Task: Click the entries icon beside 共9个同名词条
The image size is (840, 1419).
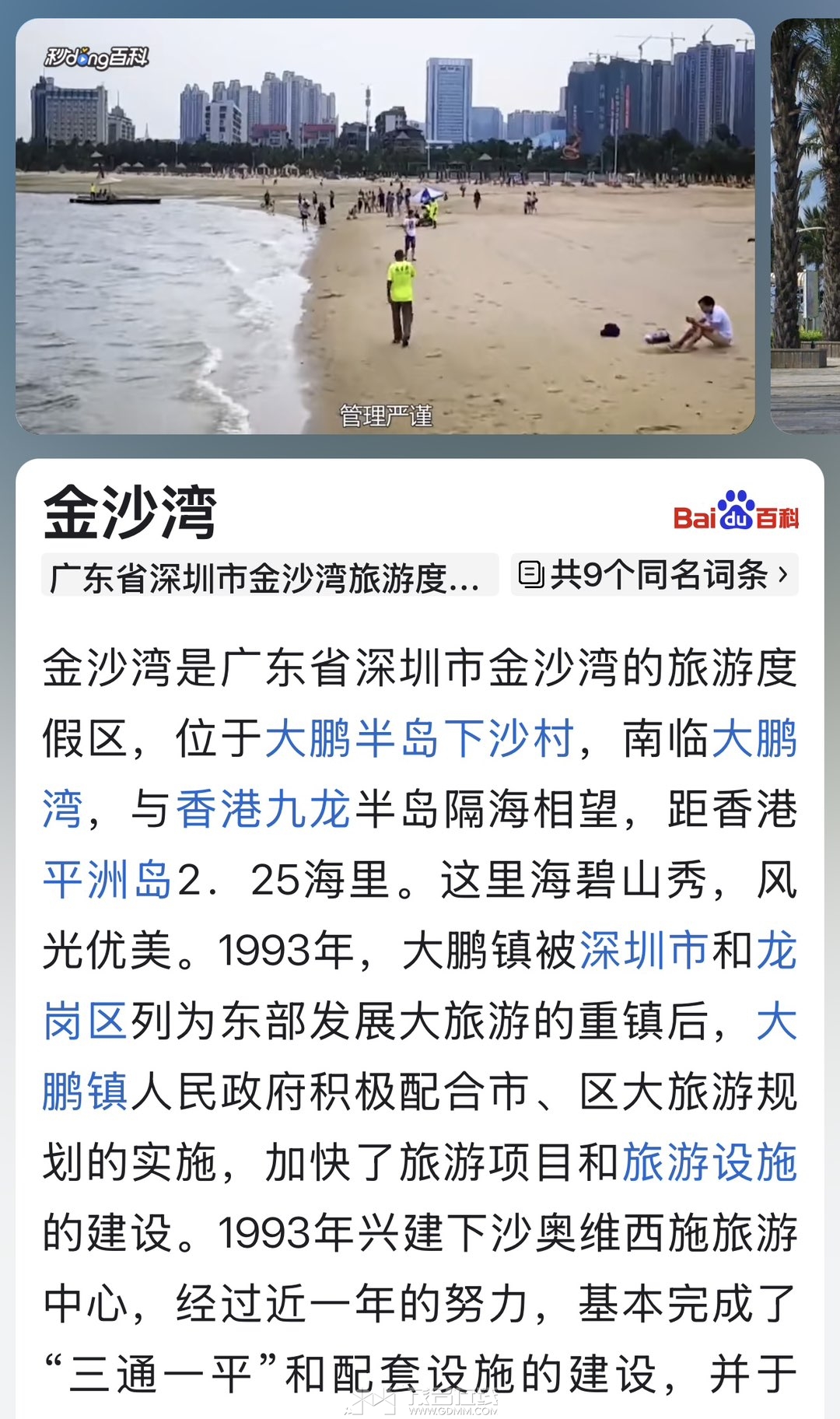Action: 532,574
